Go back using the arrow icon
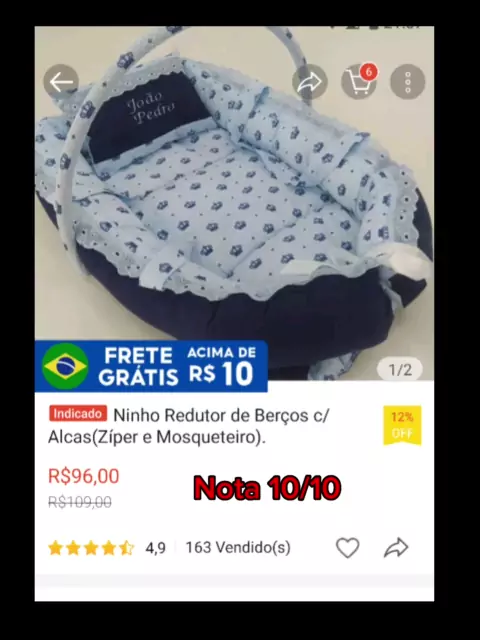 pos(61,82)
